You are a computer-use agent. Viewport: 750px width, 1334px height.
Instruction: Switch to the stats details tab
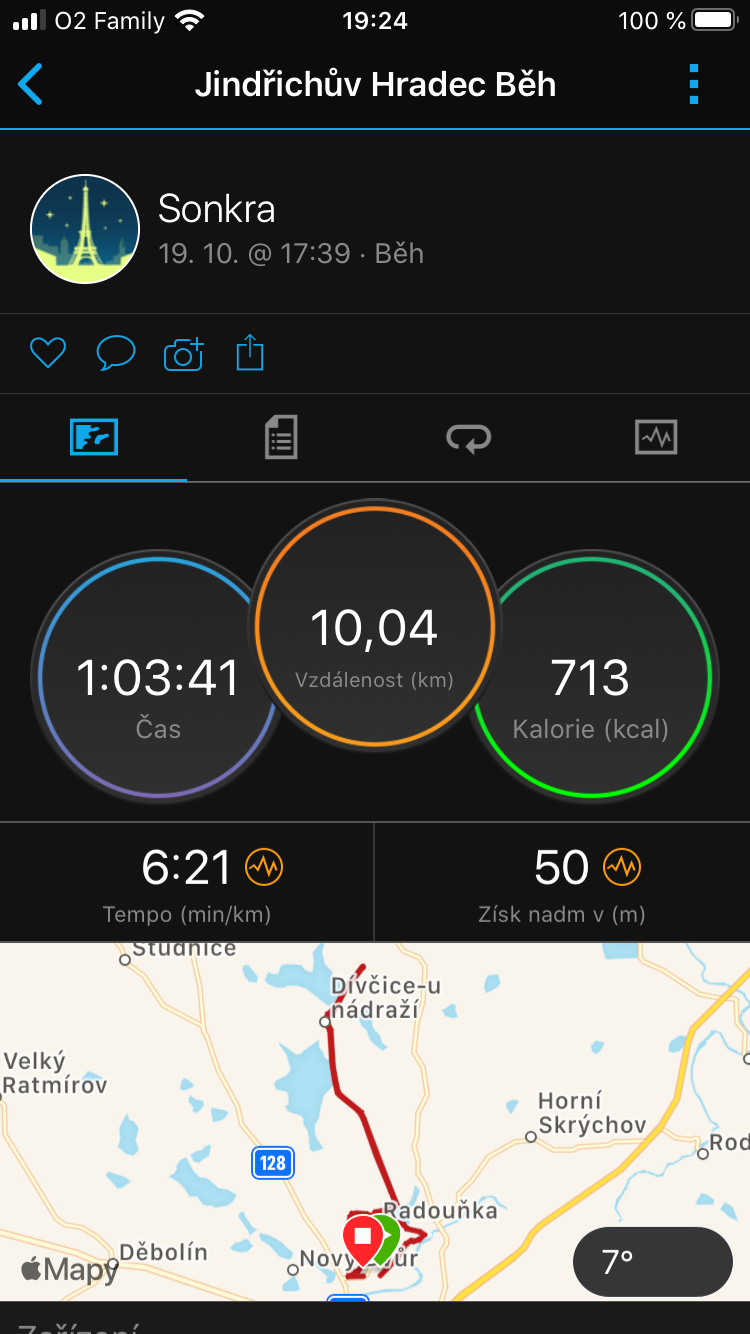pos(281,437)
